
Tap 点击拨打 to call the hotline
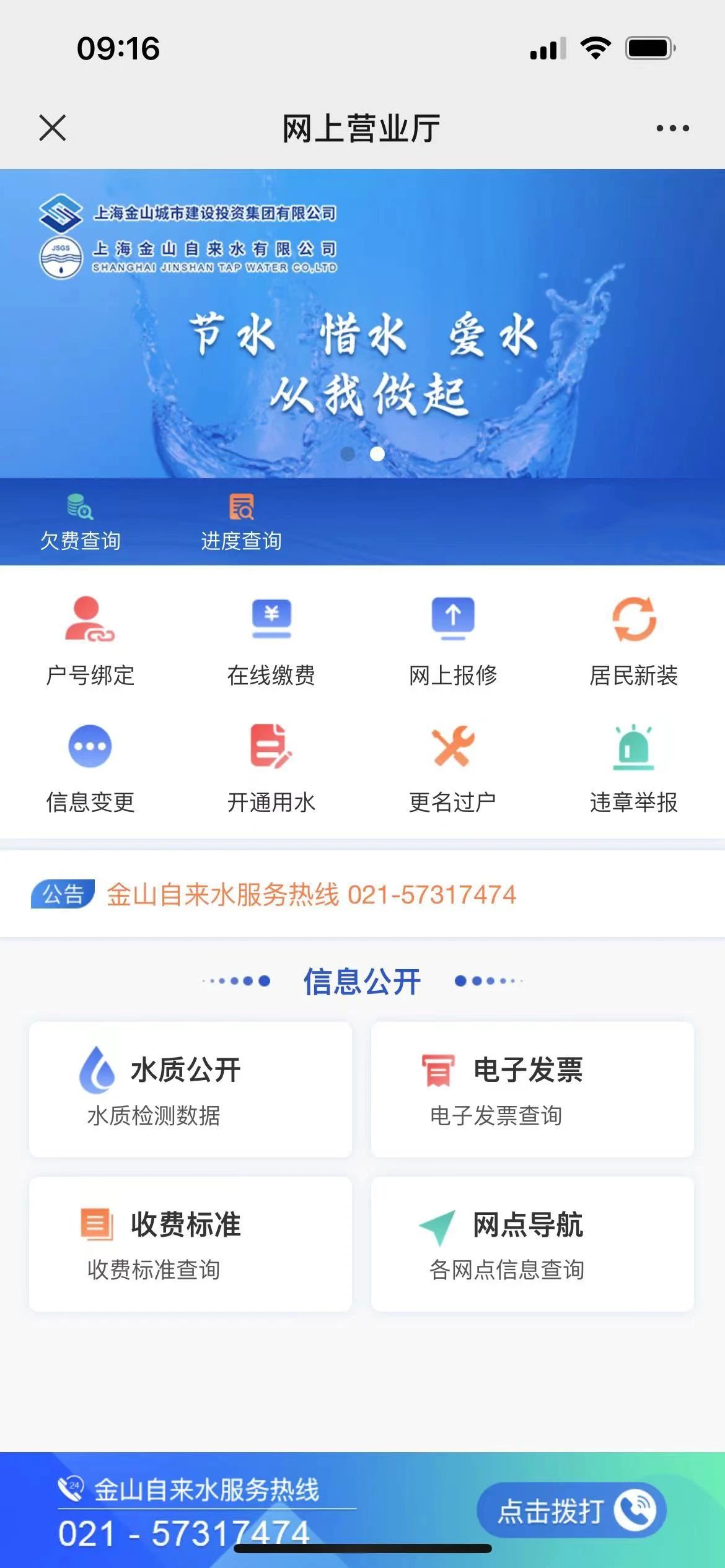(571, 1510)
